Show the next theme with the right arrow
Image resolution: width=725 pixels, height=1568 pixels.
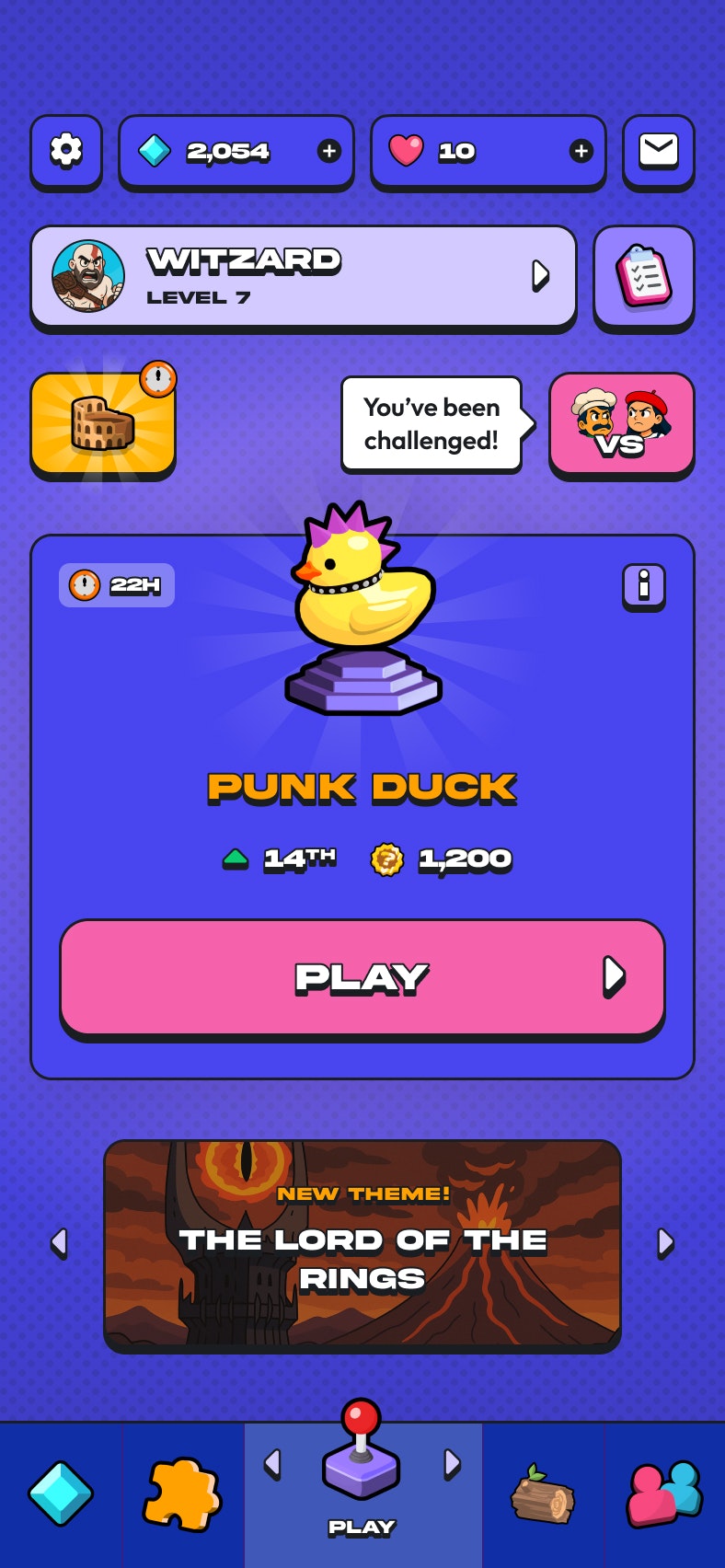click(x=664, y=1243)
